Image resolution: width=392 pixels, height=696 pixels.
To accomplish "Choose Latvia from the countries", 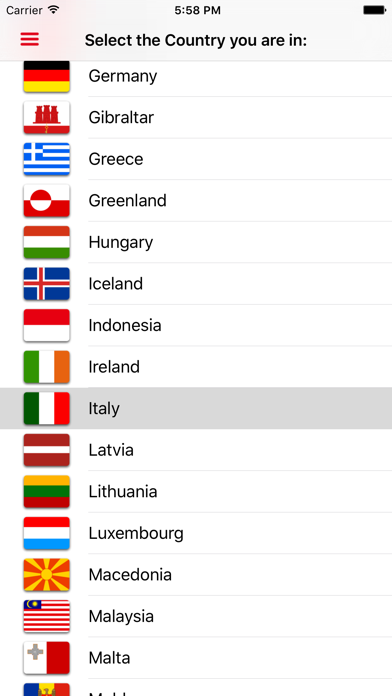I will pyautogui.click(x=196, y=450).
